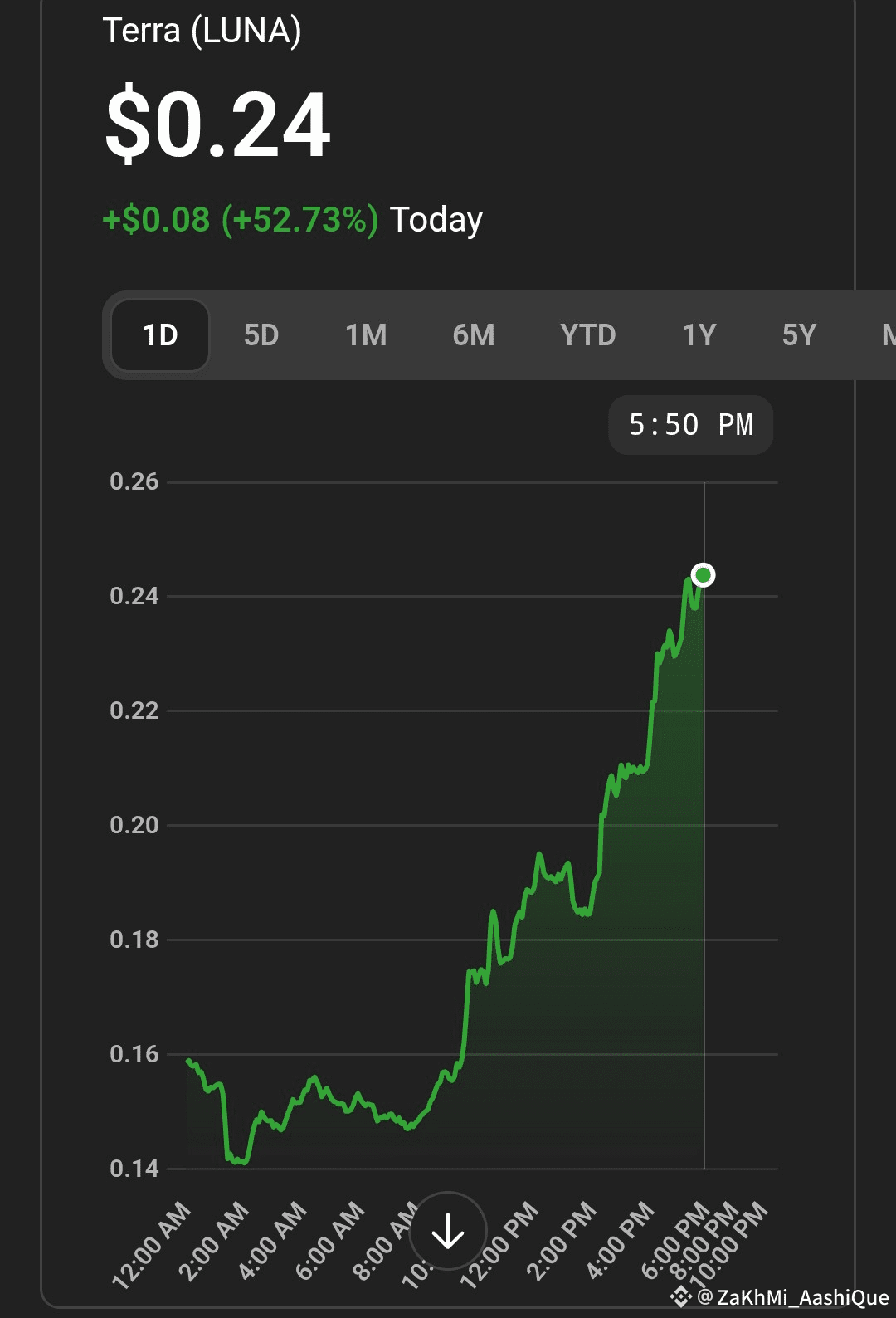Switch chart to 5D range
This screenshot has height=1318, width=896.
click(x=261, y=335)
